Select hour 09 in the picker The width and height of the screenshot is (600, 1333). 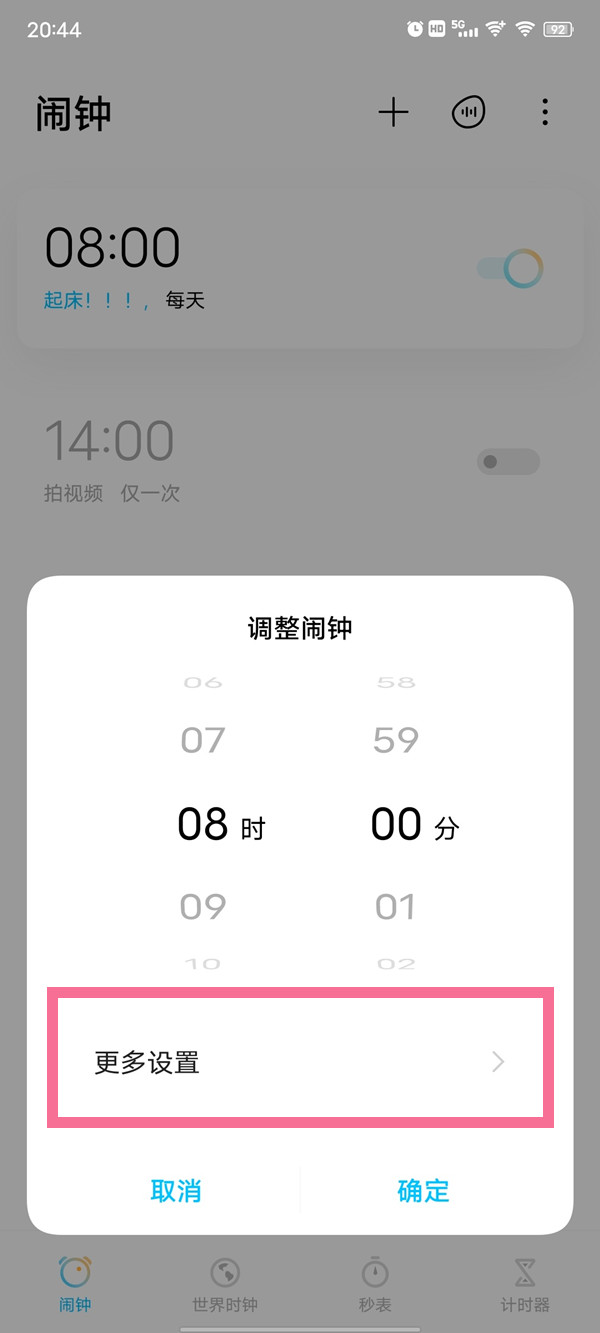point(203,907)
